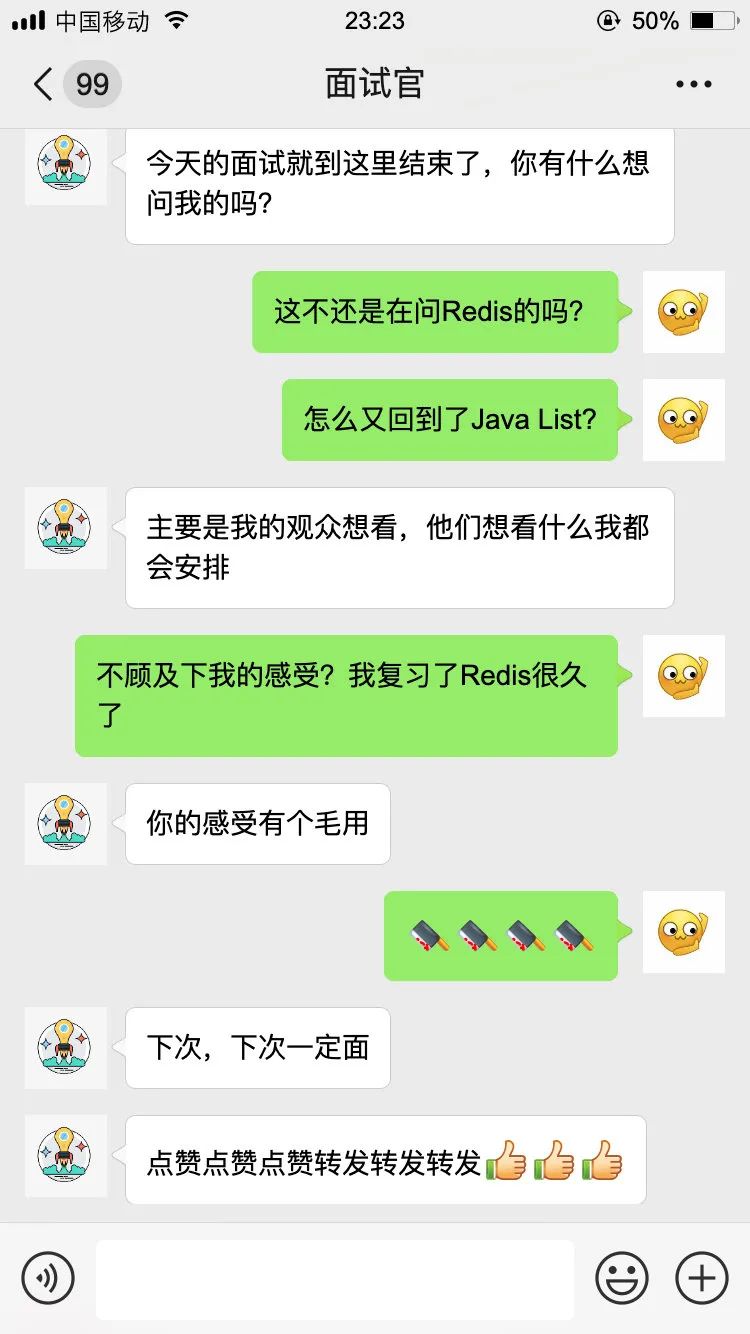750x1334 pixels.
Task: Tap the message text field
Action: tap(335, 1278)
